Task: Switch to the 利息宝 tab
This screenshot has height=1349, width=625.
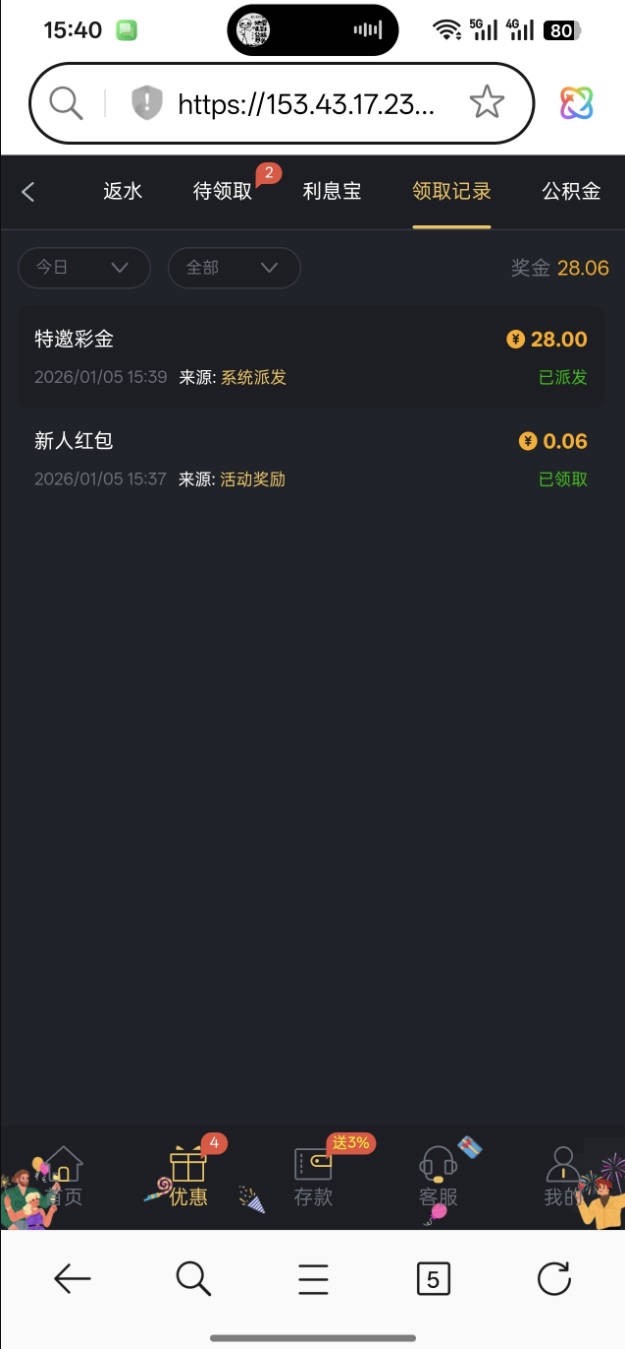Action: tap(332, 192)
